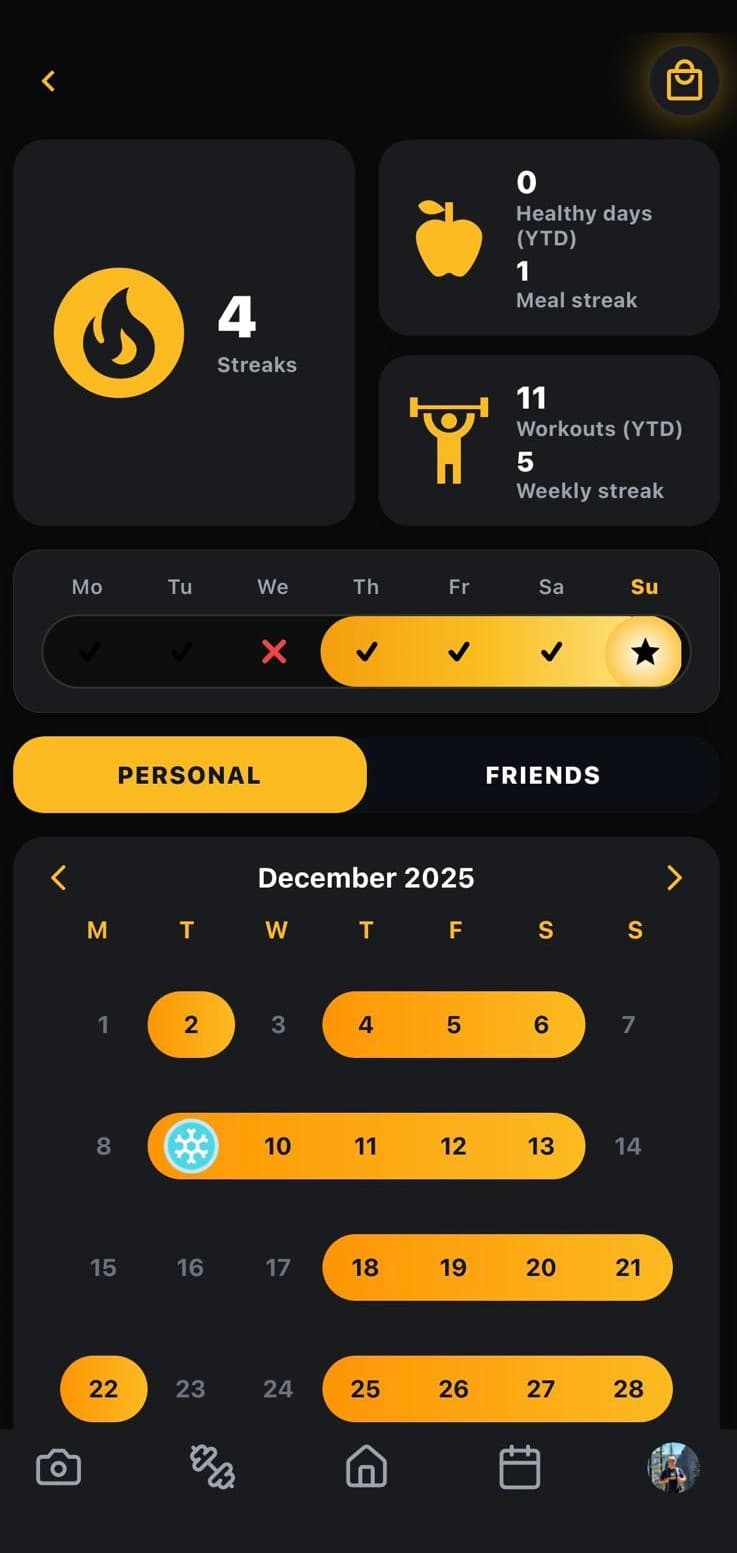The height and width of the screenshot is (1553, 737).
Task: Tap the red X on Wednesday
Action: [273, 651]
